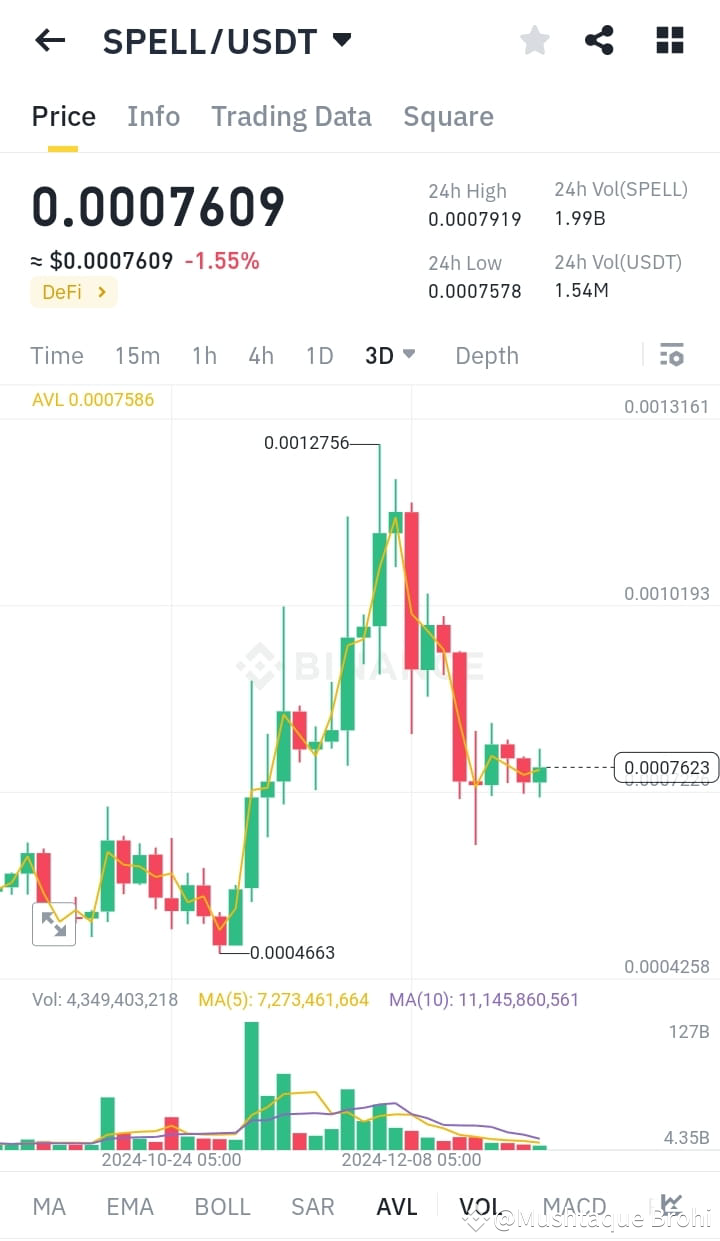This screenshot has width=720, height=1241.
Task: Select the EMA indicator label
Action: 130,1206
